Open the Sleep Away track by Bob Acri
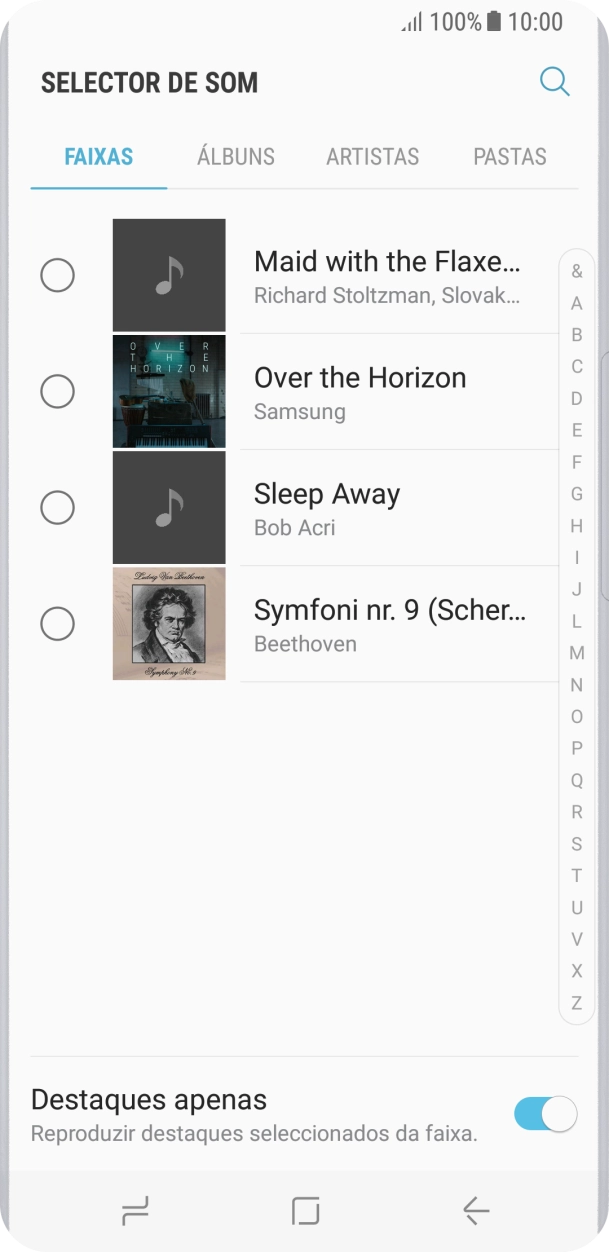This screenshot has width=609, height=1252. coord(390,508)
